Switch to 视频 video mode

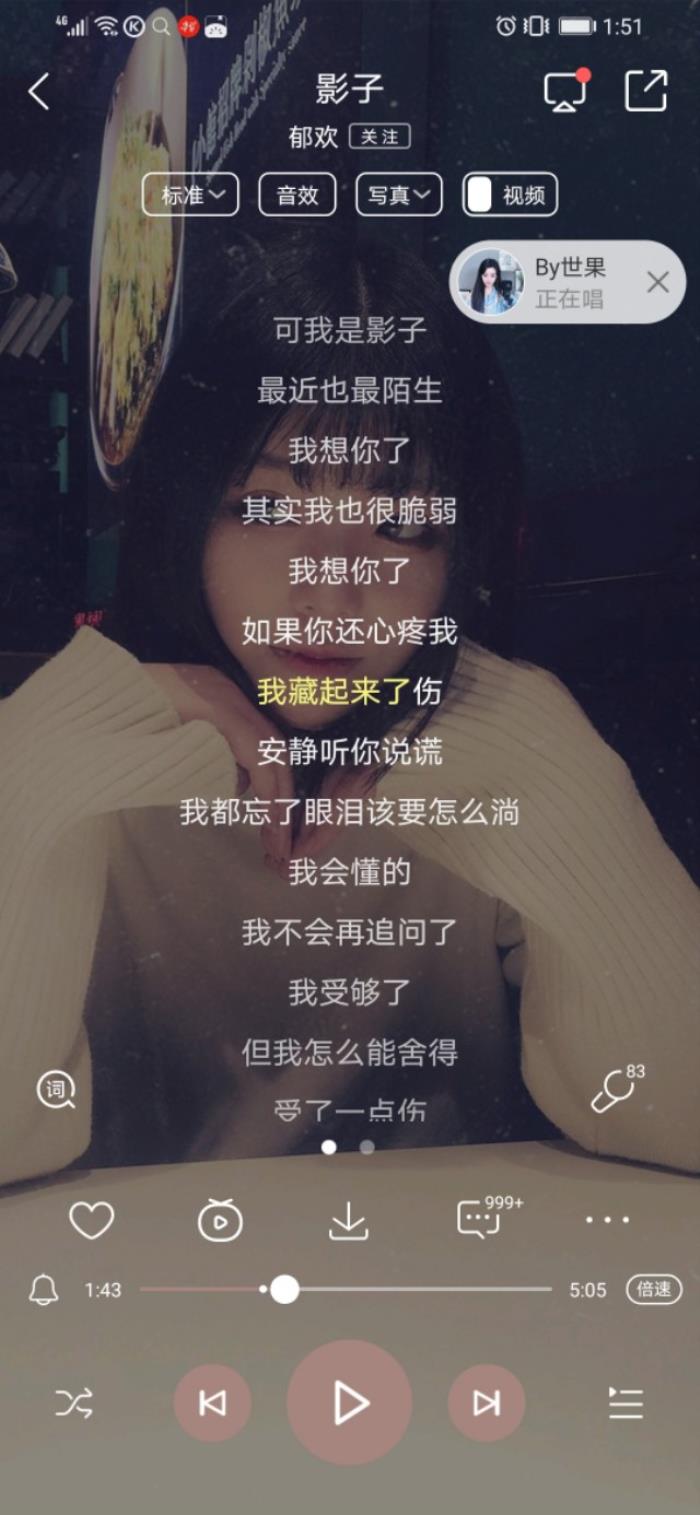[x=509, y=195]
